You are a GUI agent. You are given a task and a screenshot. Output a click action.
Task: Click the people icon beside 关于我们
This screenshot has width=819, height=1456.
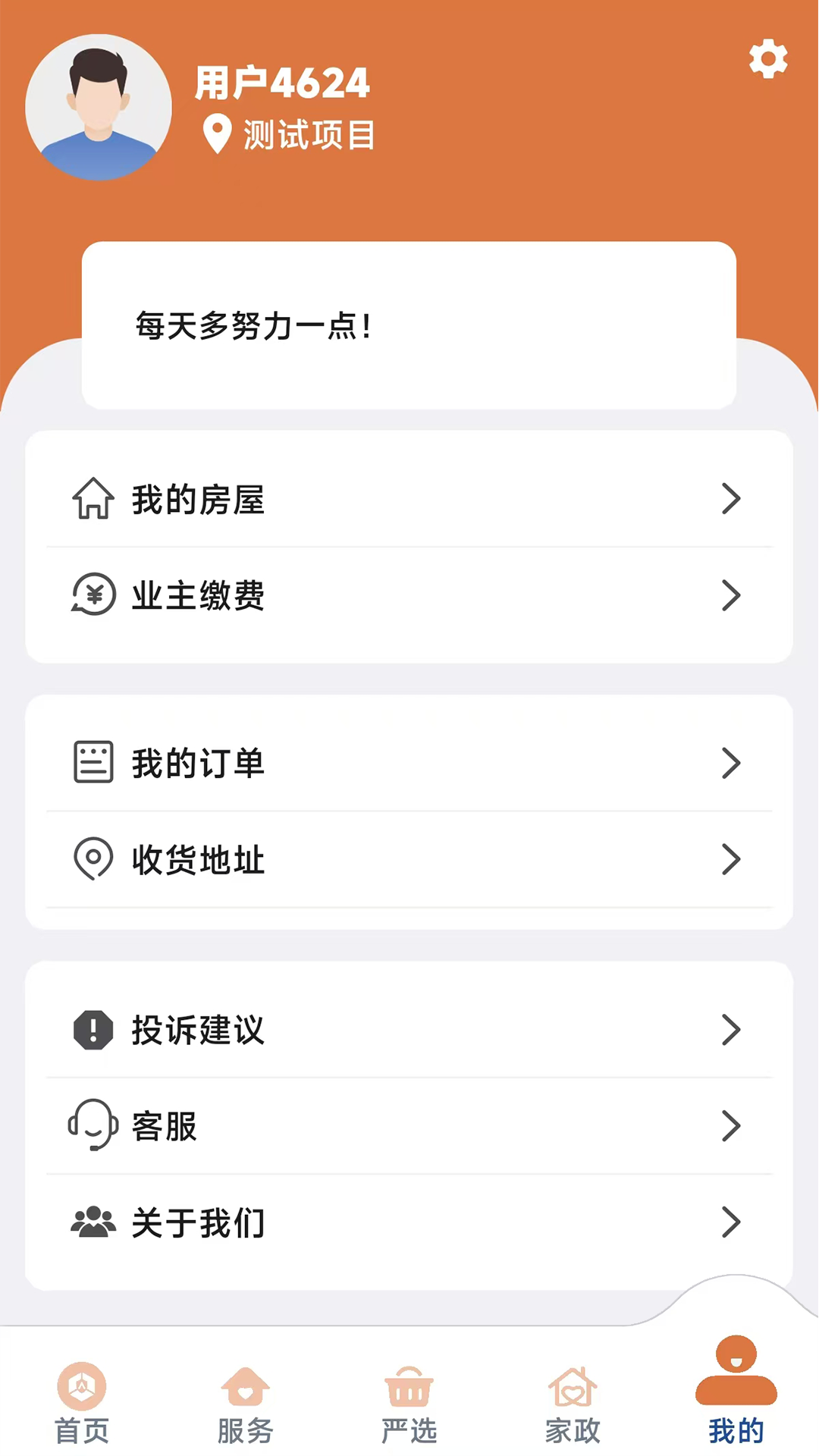(x=91, y=1222)
